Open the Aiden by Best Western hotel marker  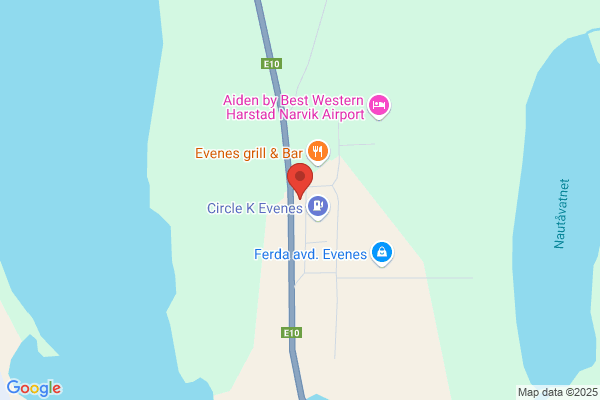(379, 105)
